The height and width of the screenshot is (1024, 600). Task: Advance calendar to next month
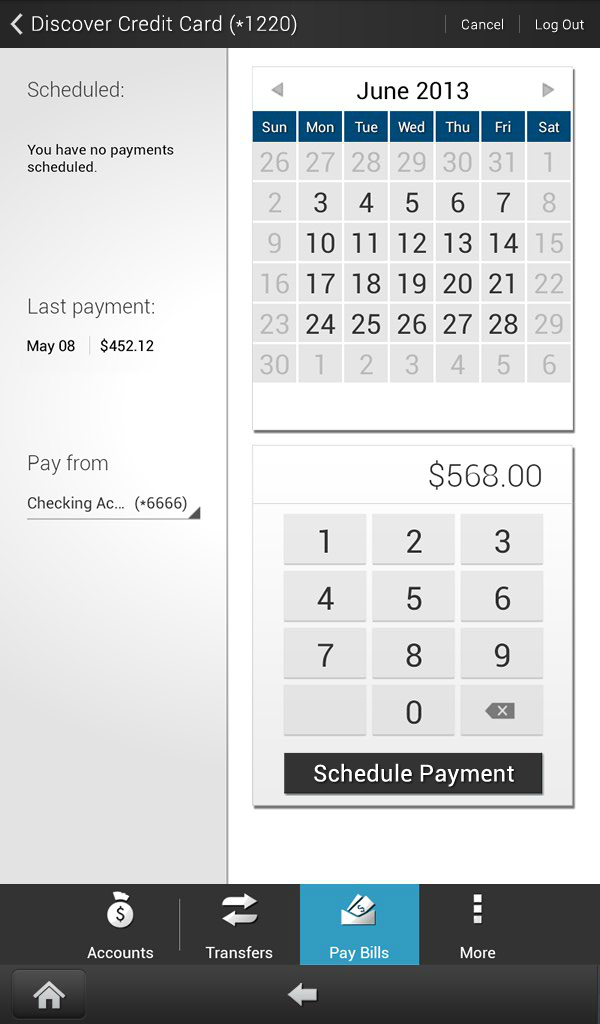pos(548,90)
